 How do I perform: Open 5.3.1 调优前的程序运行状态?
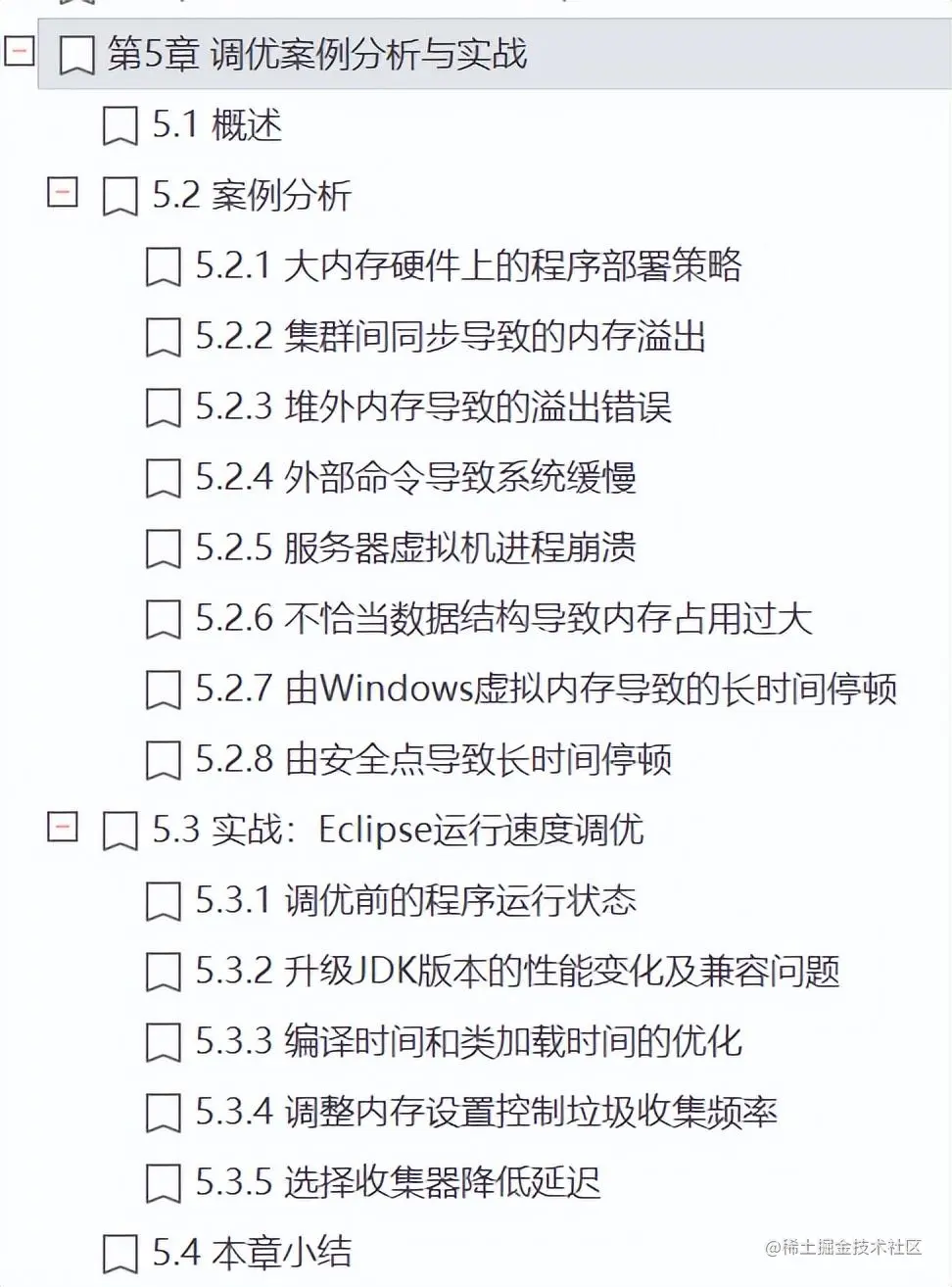pyautogui.click(x=415, y=901)
